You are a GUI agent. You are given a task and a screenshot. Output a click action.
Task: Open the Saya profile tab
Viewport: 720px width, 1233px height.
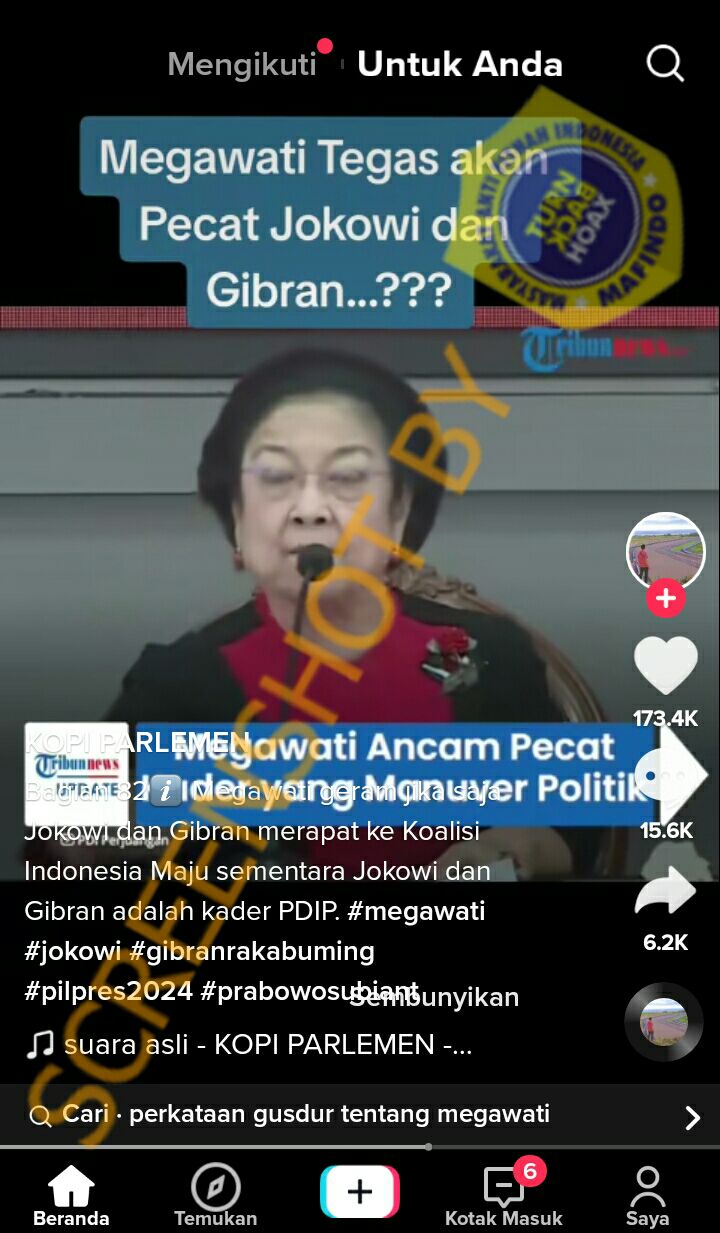point(647,1196)
